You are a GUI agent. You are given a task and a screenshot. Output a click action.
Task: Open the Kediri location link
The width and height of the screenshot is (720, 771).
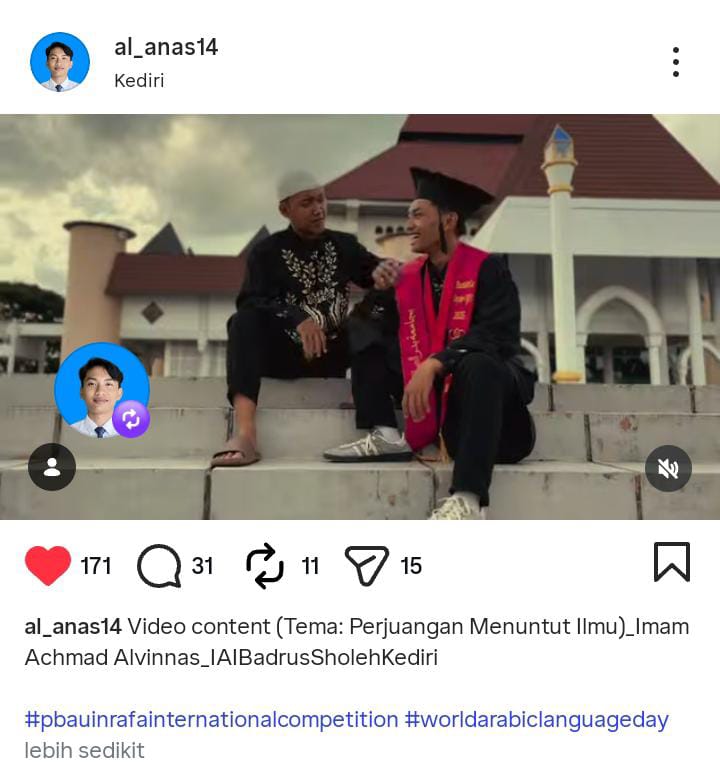(x=139, y=81)
